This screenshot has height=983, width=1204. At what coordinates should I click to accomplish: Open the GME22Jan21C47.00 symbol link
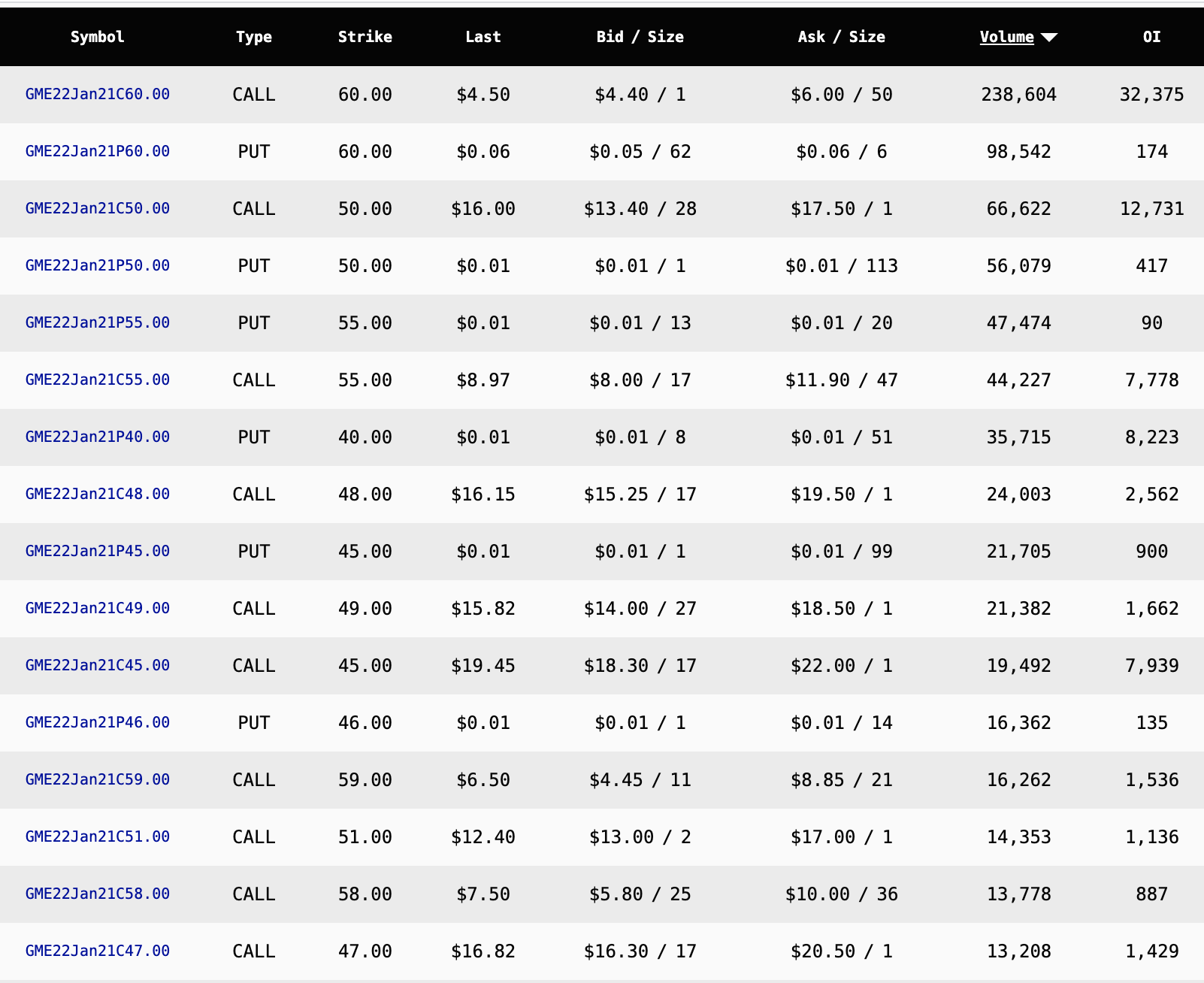pyautogui.click(x=98, y=951)
